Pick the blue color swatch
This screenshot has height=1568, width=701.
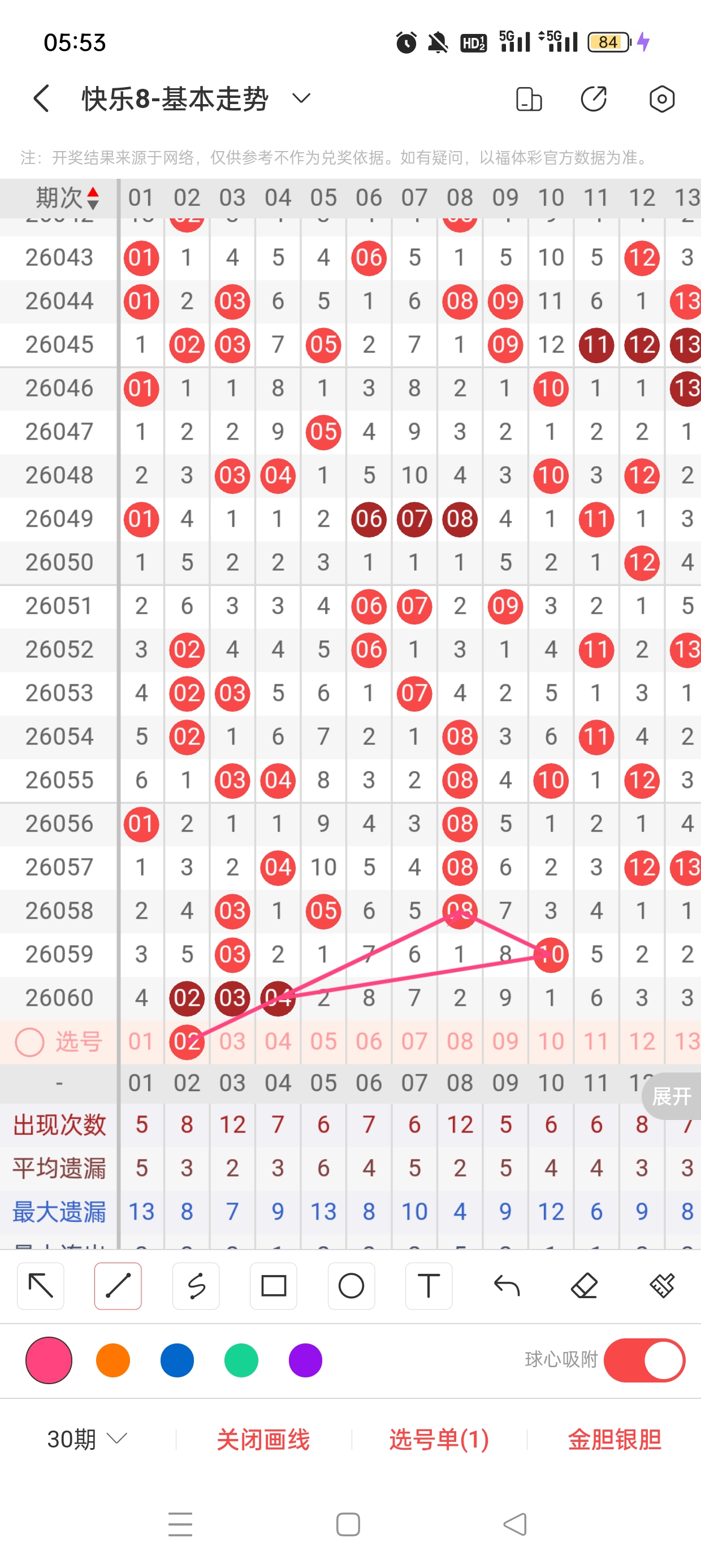[177, 1360]
